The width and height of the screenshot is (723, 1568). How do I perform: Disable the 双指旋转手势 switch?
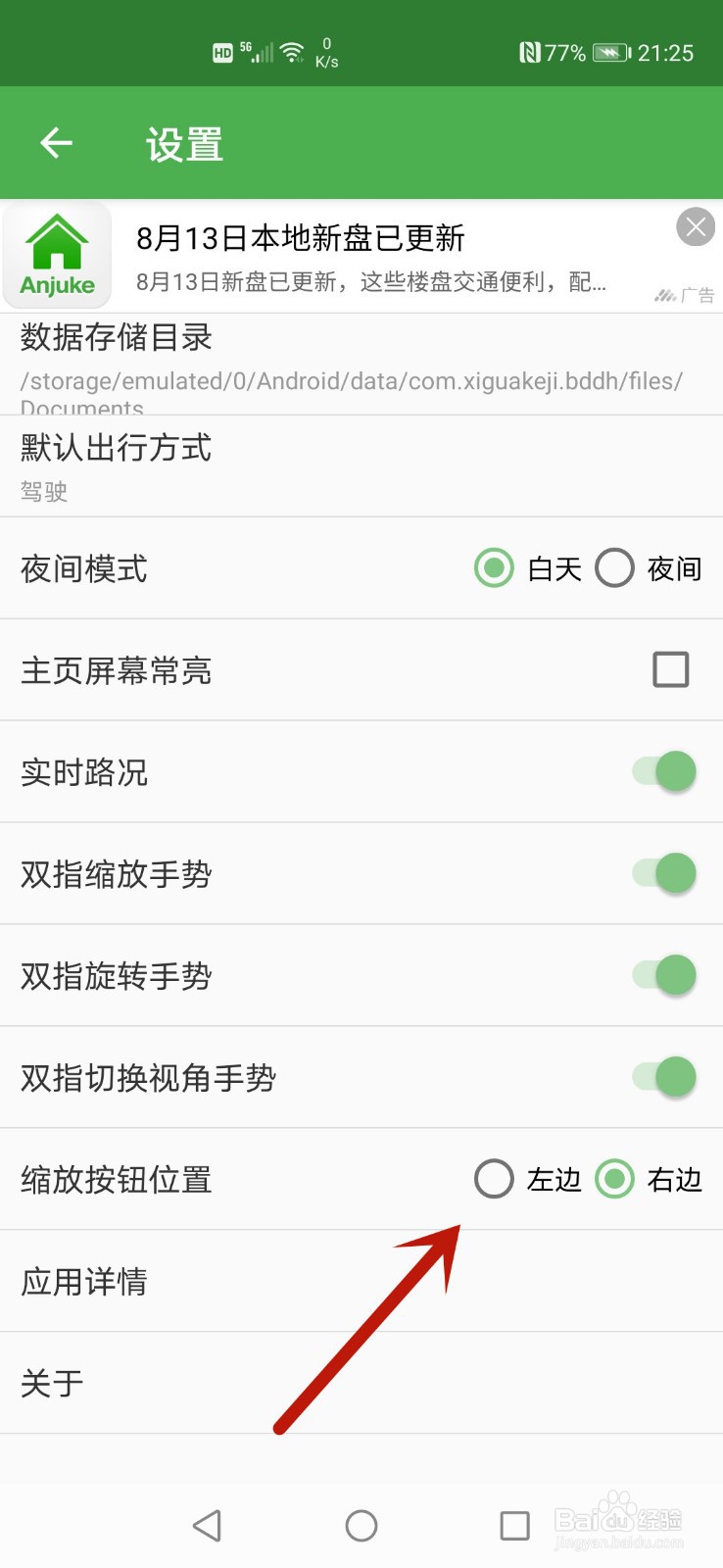pyautogui.click(x=664, y=975)
